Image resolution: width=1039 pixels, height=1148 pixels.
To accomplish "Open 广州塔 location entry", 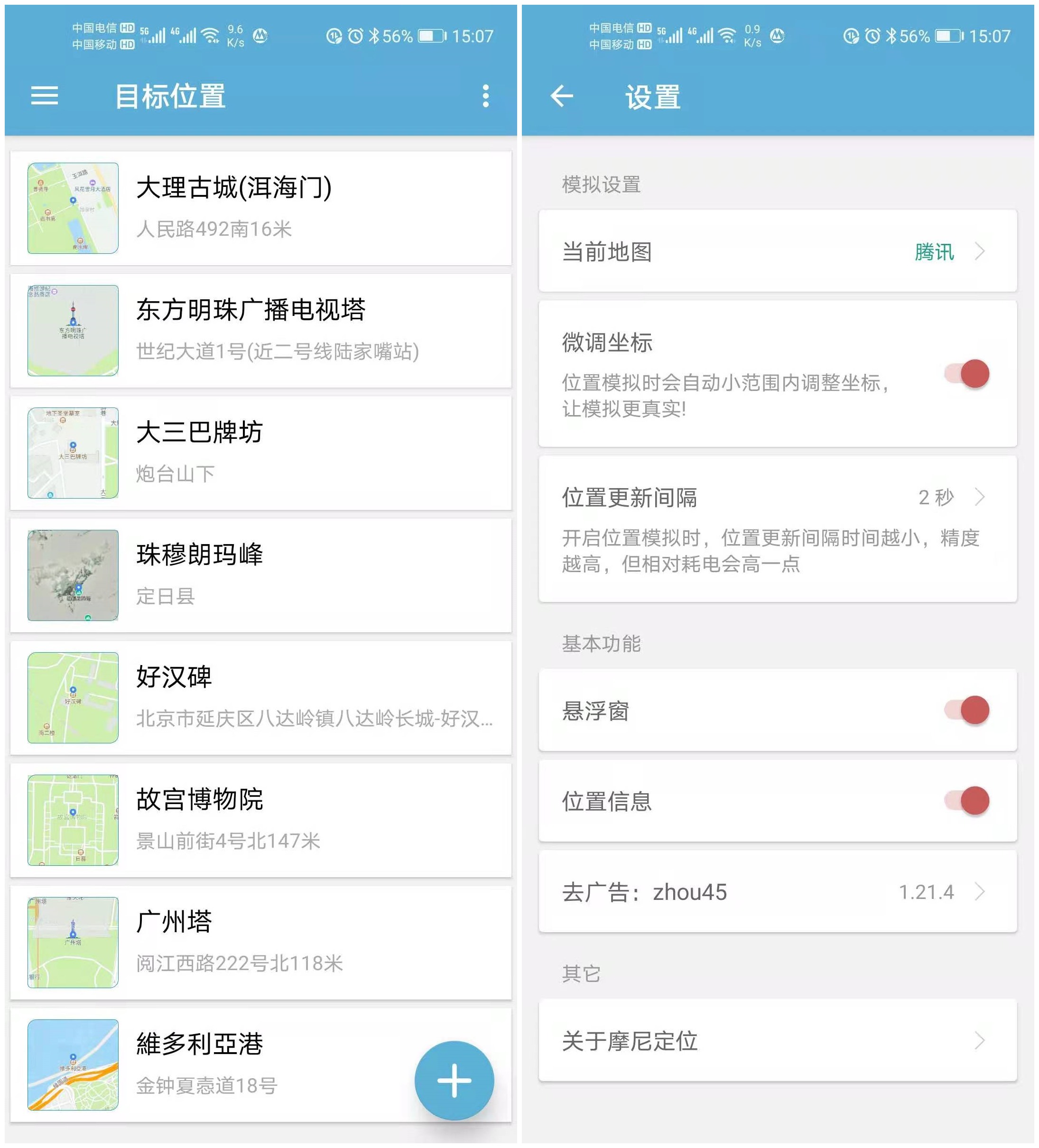I will pos(260,943).
